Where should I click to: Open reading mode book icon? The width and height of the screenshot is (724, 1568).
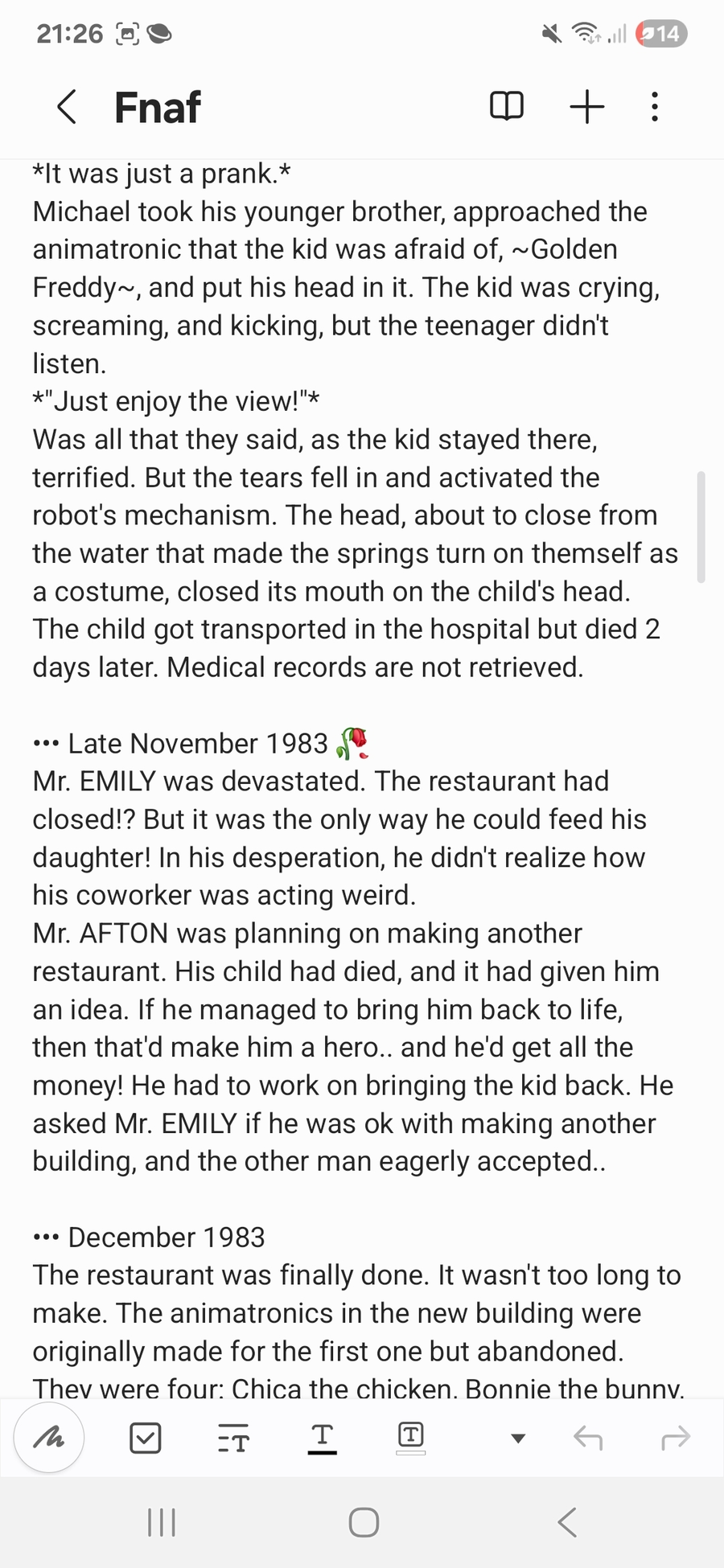click(x=507, y=106)
